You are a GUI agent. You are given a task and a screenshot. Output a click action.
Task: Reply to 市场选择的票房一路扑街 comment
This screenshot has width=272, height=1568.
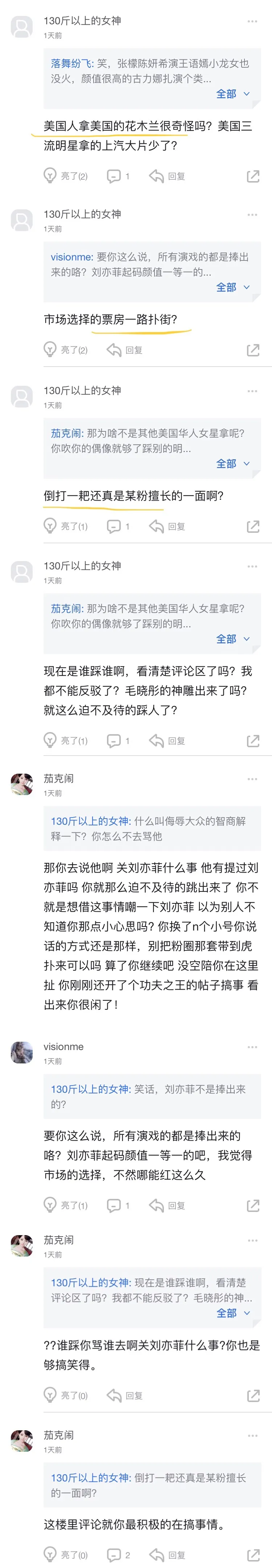(x=124, y=350)
